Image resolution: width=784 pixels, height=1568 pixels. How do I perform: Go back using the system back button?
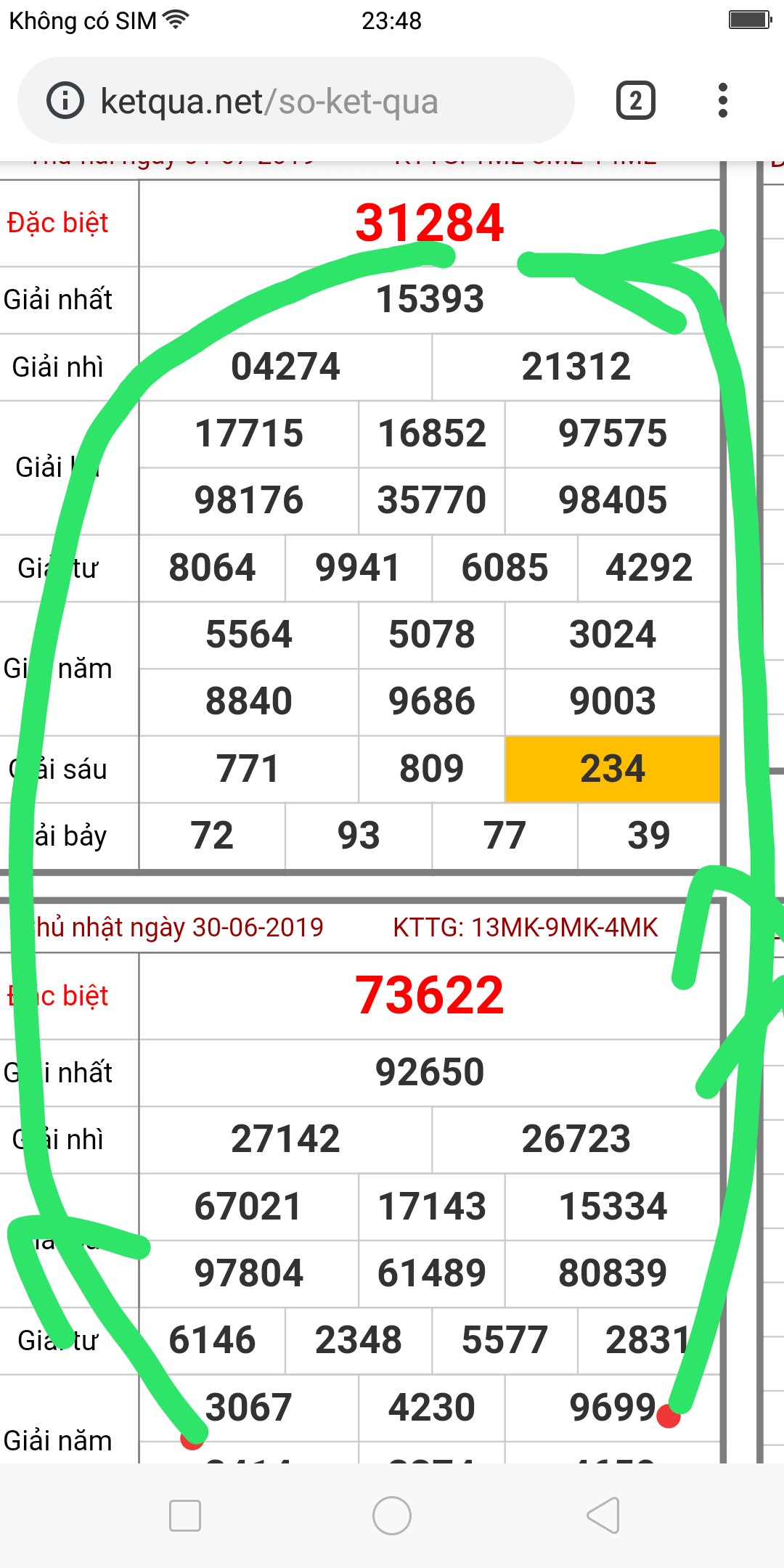603,1516
